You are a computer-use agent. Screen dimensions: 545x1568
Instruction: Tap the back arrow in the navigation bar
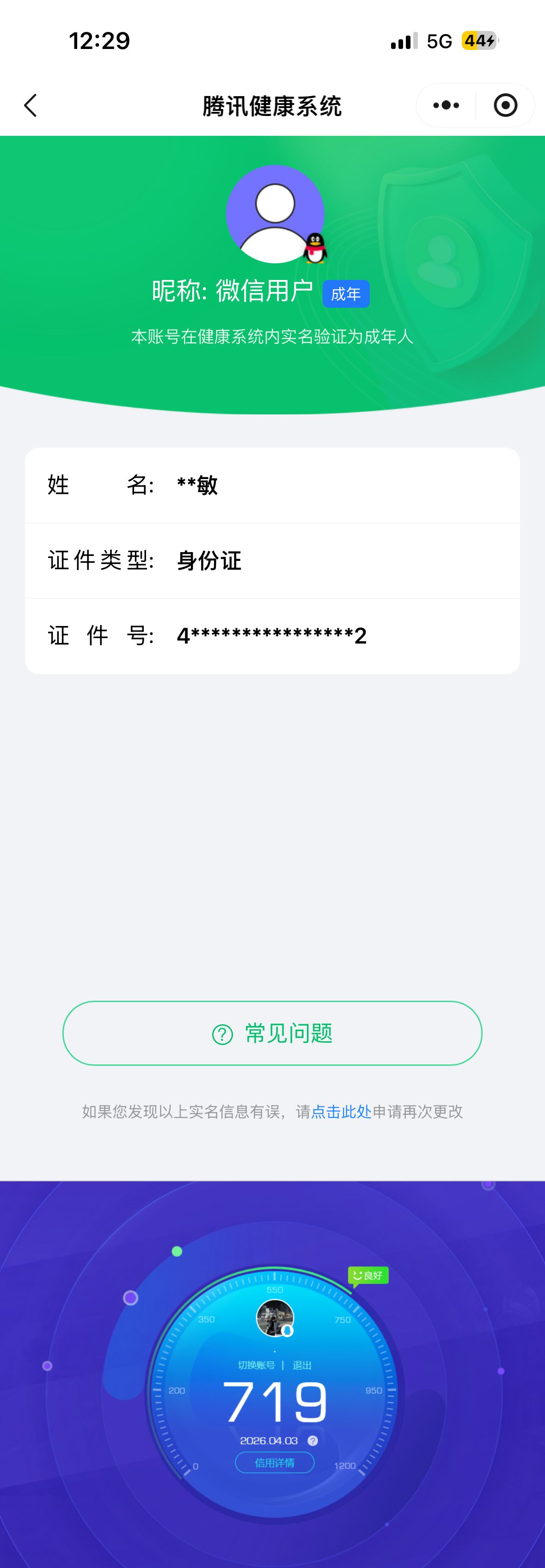click(x=31, y=105)
